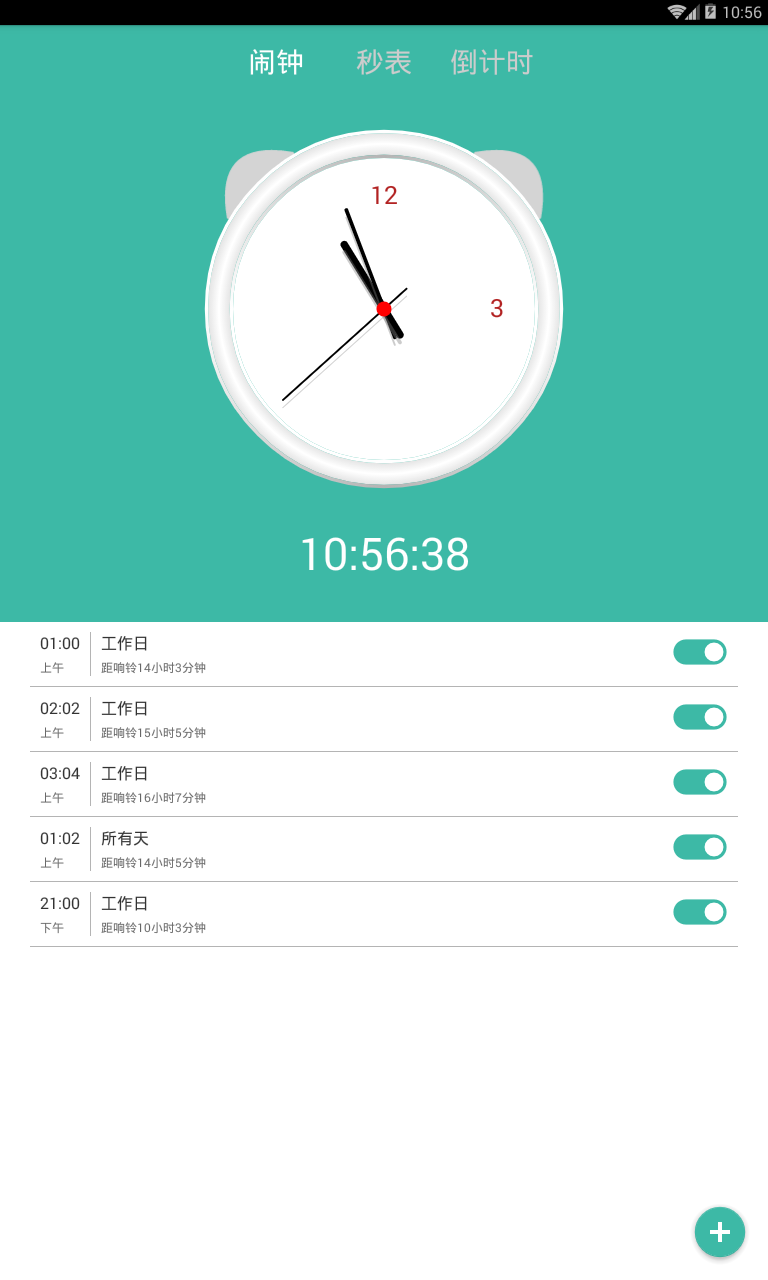Tap the red 3 marker on the clock

[x=496, y=308]
